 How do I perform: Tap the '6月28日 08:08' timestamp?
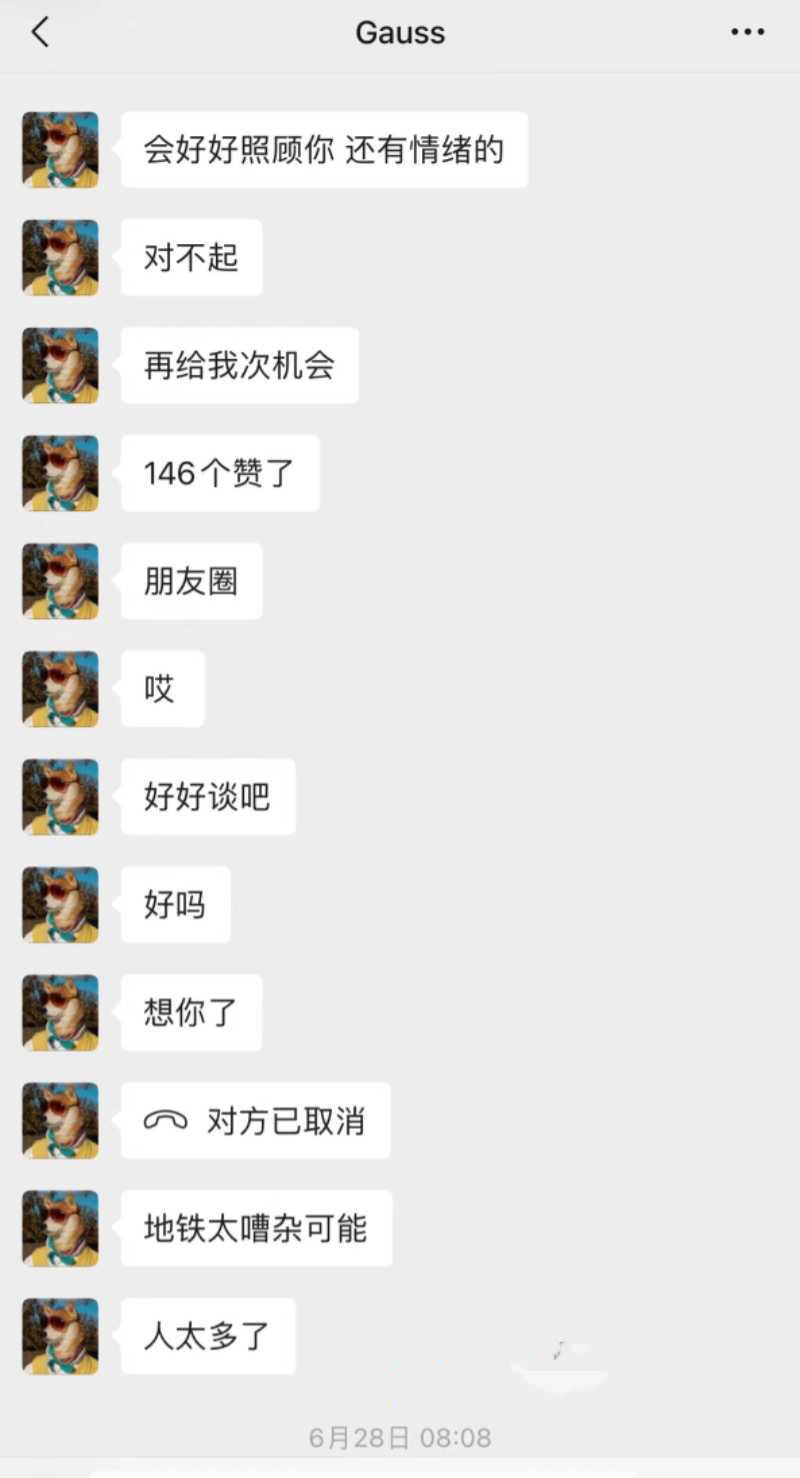400,1436
